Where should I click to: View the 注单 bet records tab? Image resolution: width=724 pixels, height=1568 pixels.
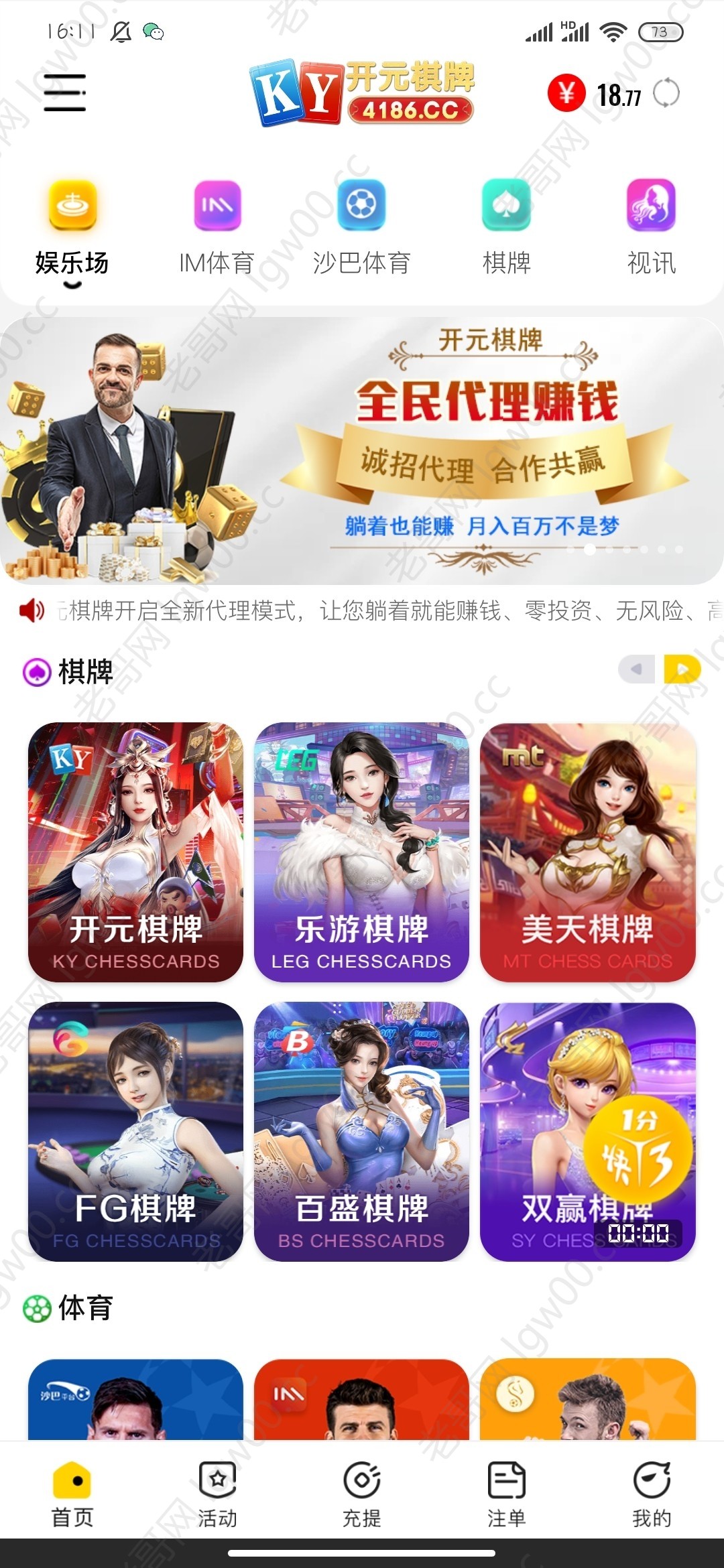[507, 1494]
